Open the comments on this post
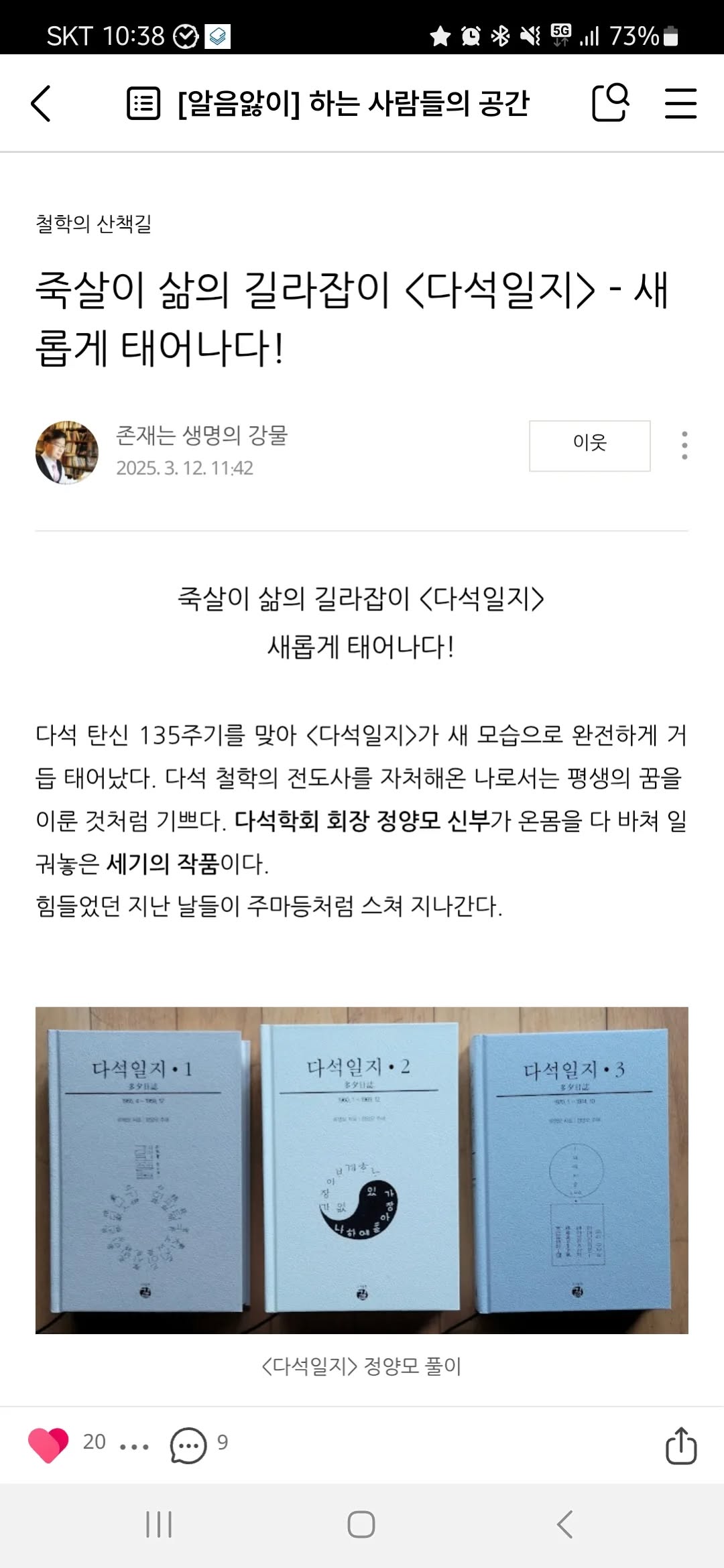 point(189,1444)
